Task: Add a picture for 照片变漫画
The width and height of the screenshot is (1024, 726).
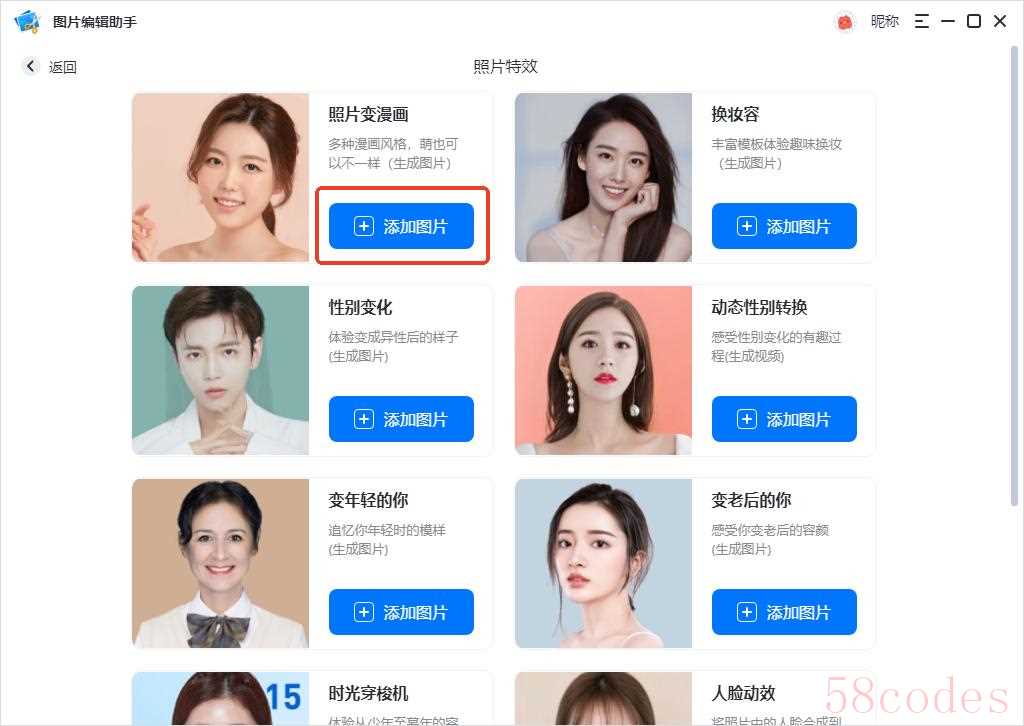Action: 401,226
